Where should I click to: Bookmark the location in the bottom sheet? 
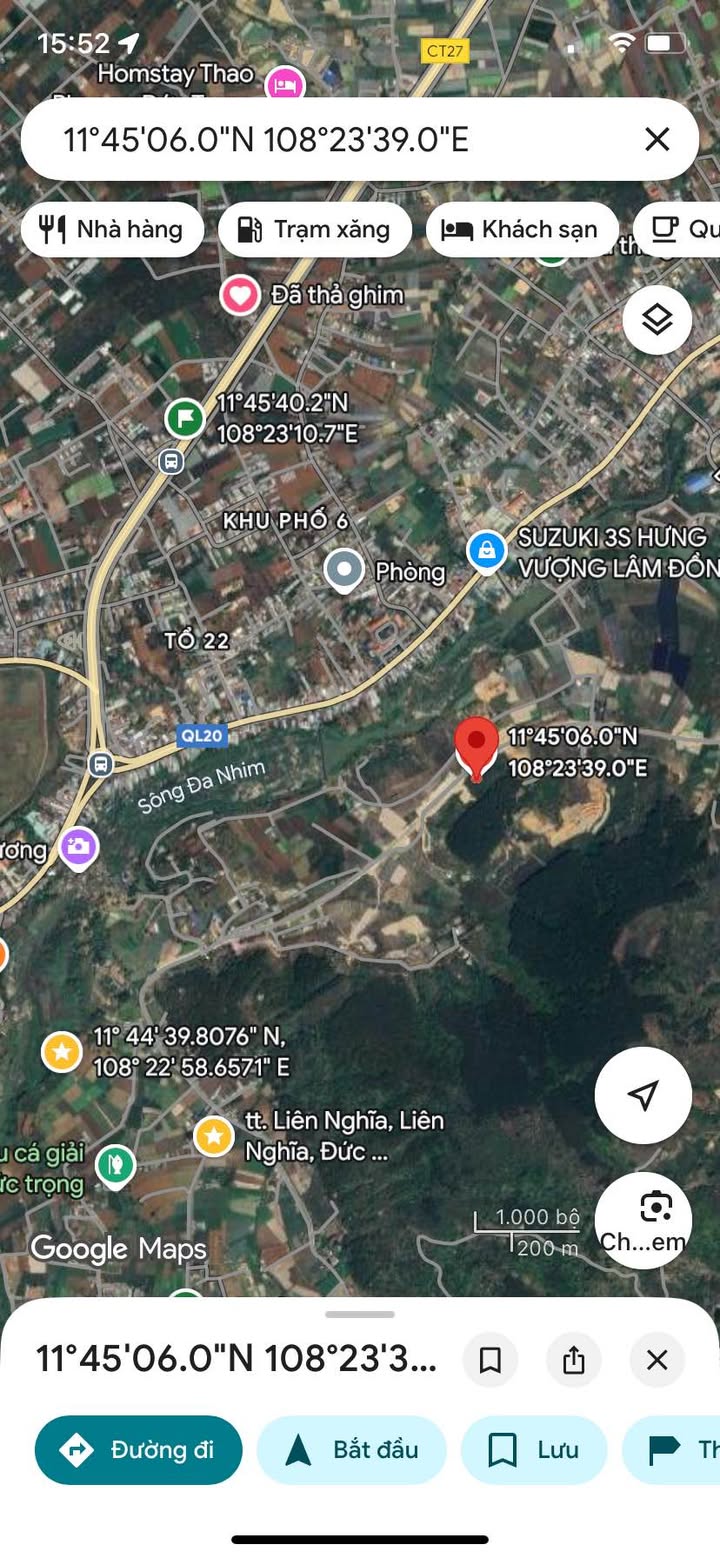490,1360
